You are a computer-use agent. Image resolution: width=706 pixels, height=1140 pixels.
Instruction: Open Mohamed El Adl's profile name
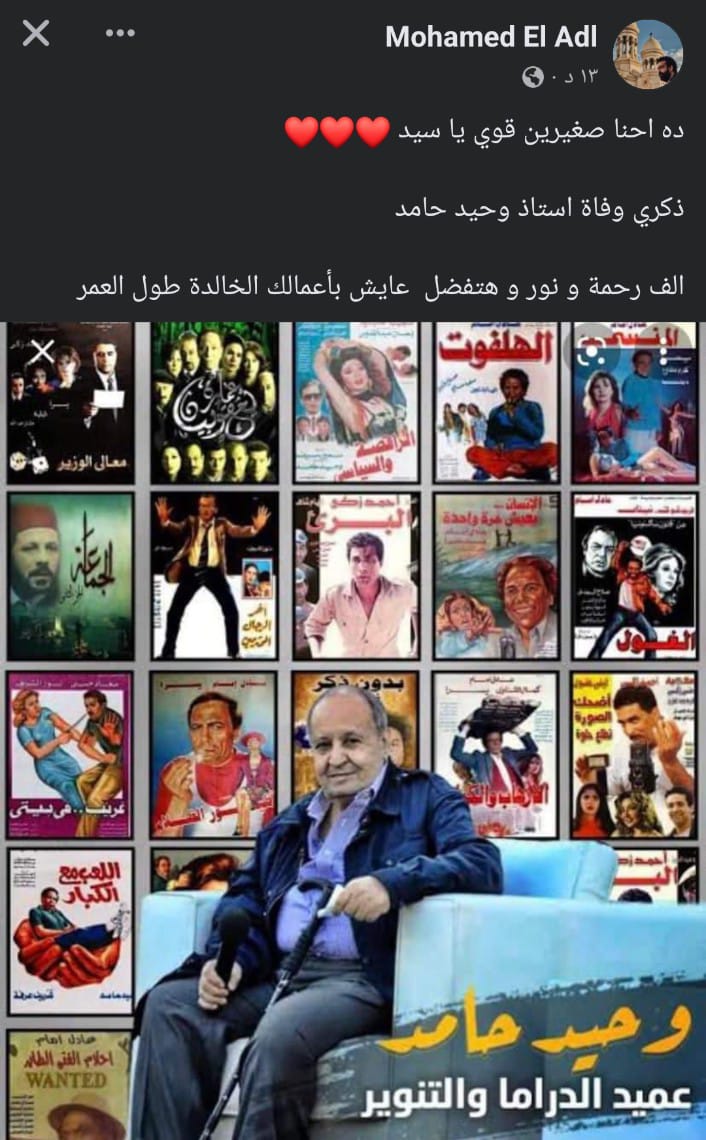point(491,38)
